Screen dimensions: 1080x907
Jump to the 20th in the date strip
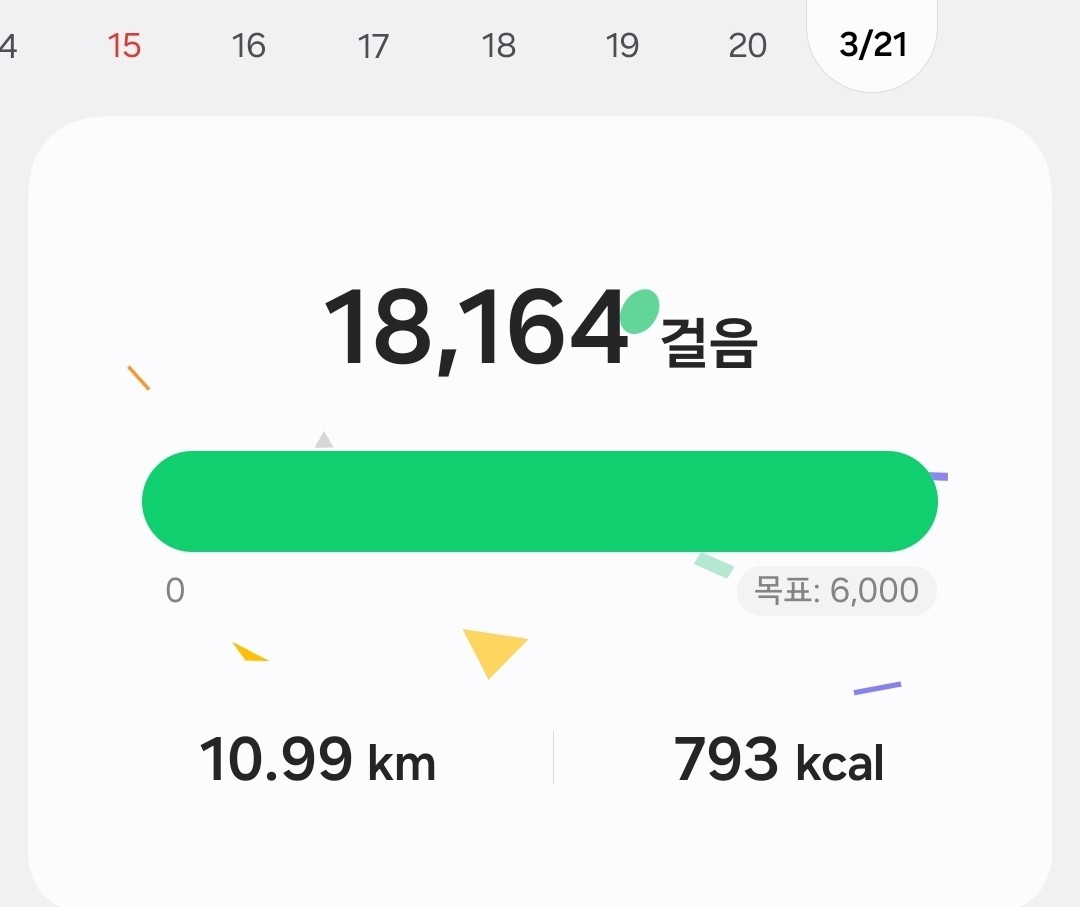click(747, 46)
